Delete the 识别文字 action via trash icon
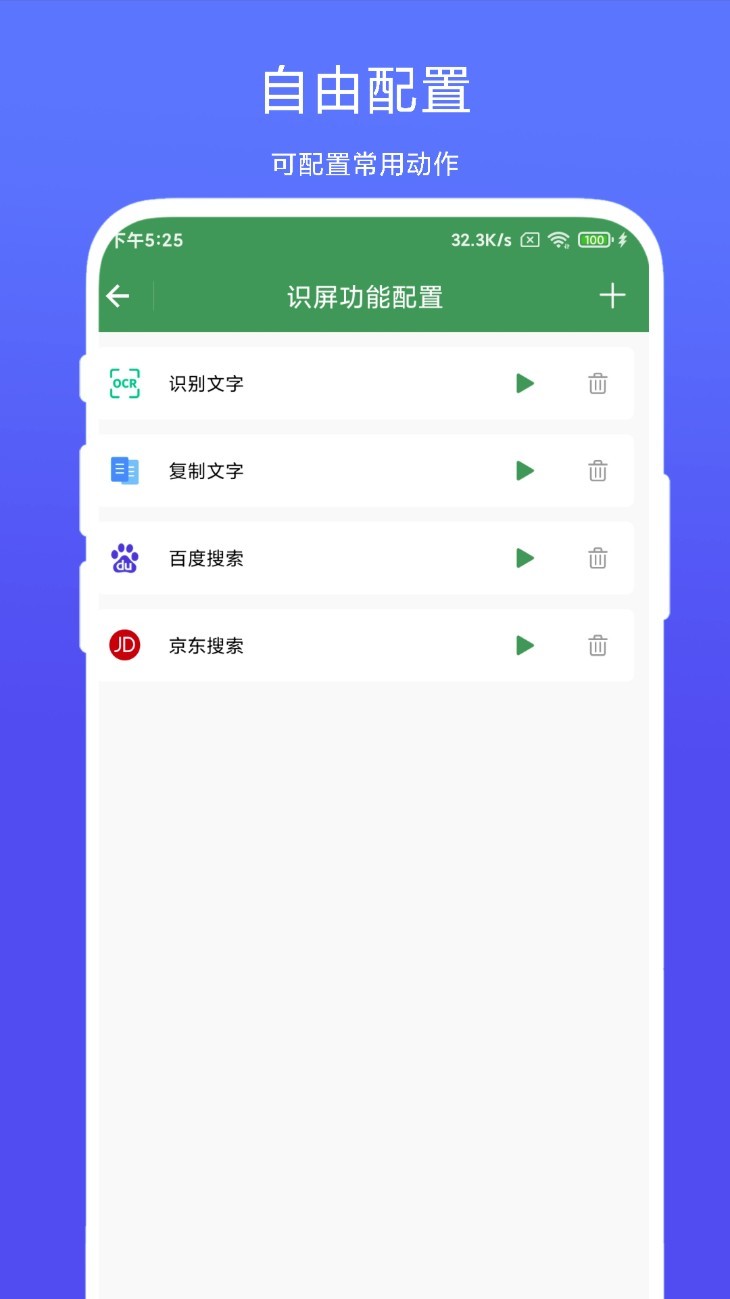 tap(597, 383)
